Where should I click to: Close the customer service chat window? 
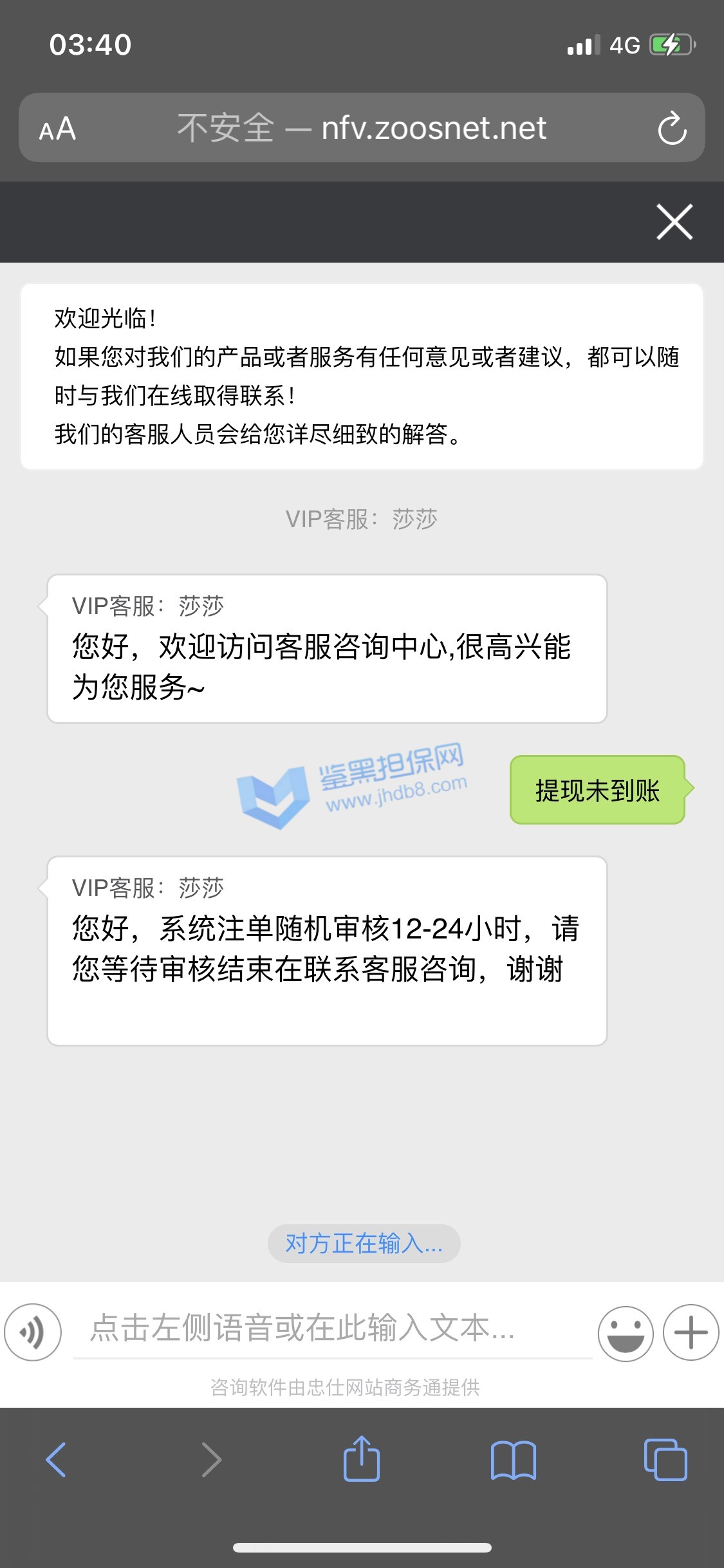pos(674,222)
